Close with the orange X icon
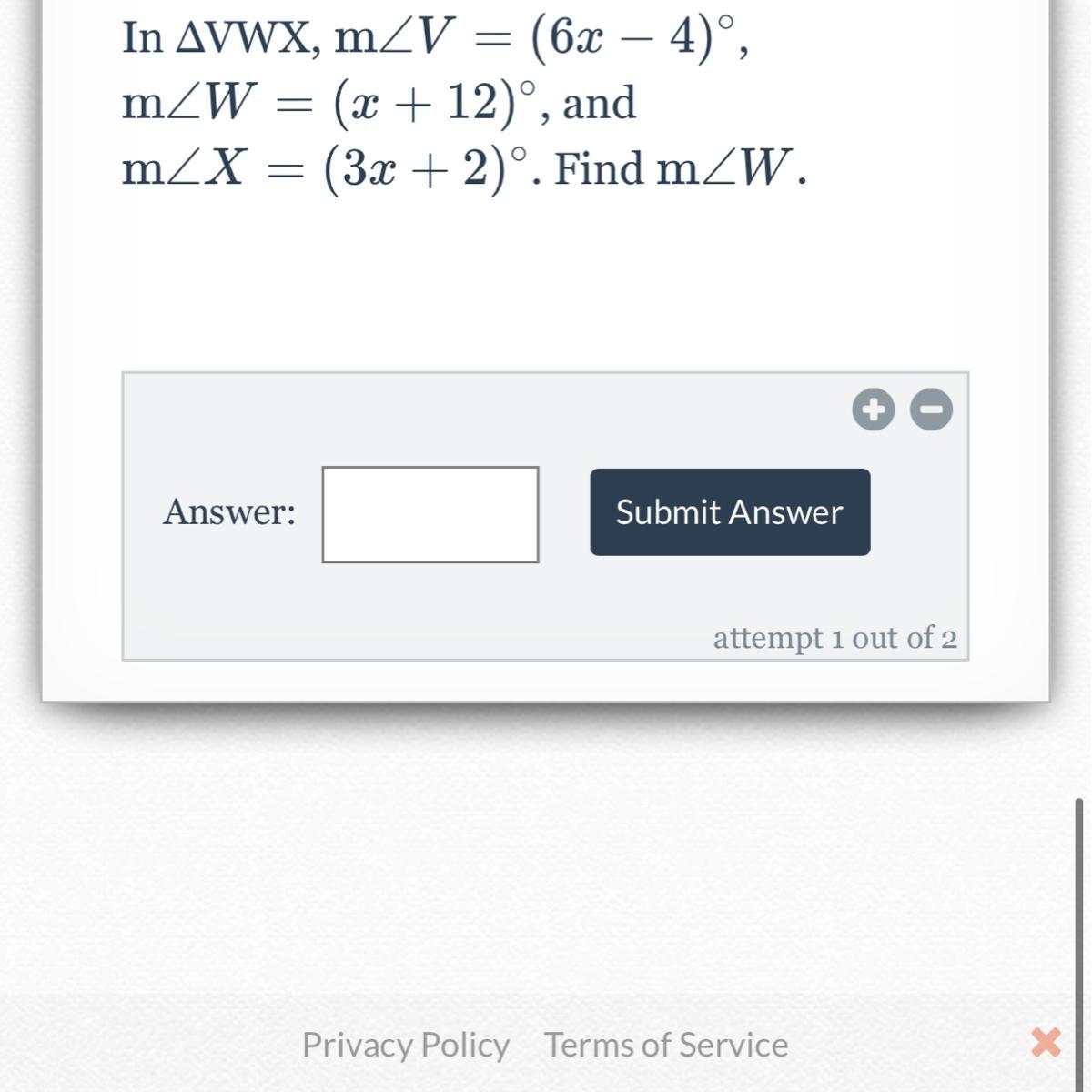Image resolution: width=1092 pixels, height=1092 pixels. (1046, 1043)
